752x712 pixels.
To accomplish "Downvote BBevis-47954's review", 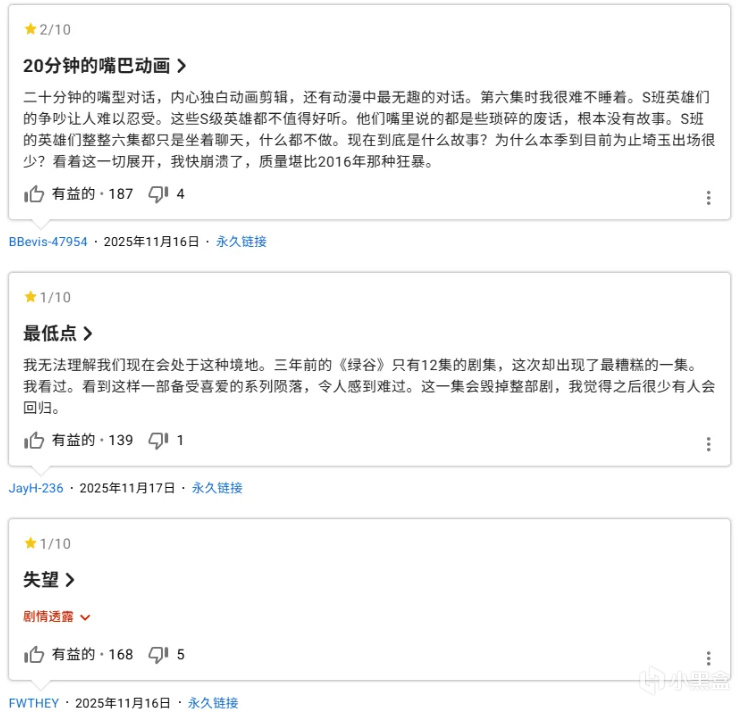I will 158,194.
